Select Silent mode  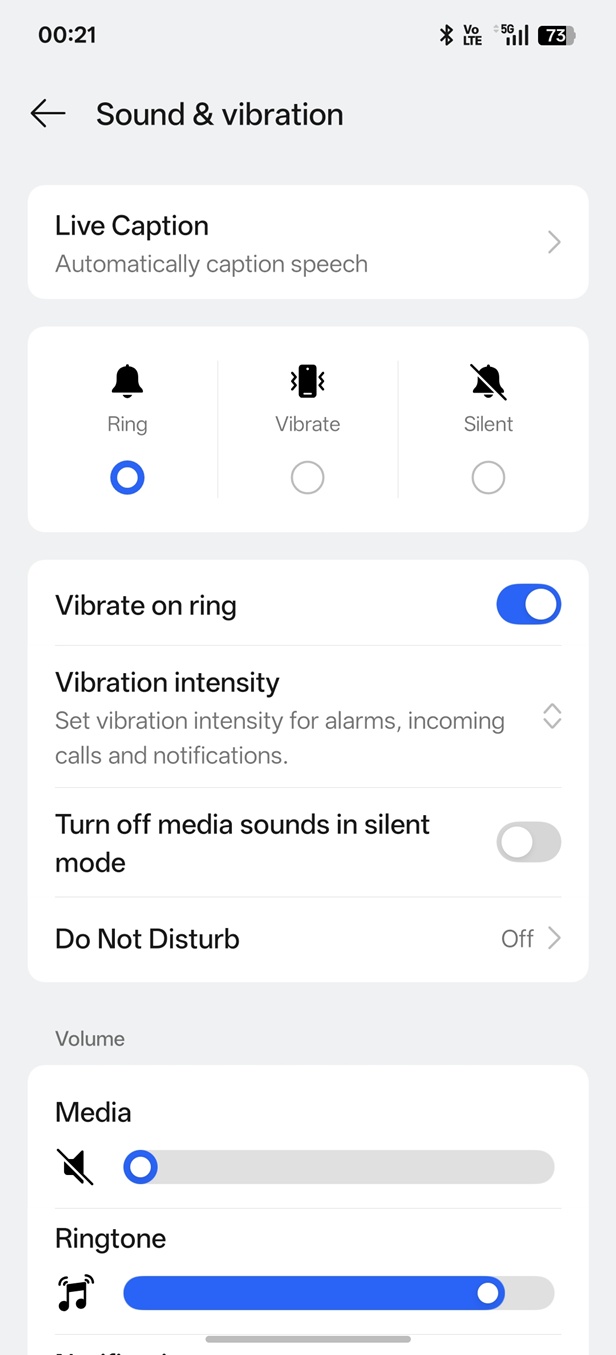pyautogui.click(x=488, y=477)
